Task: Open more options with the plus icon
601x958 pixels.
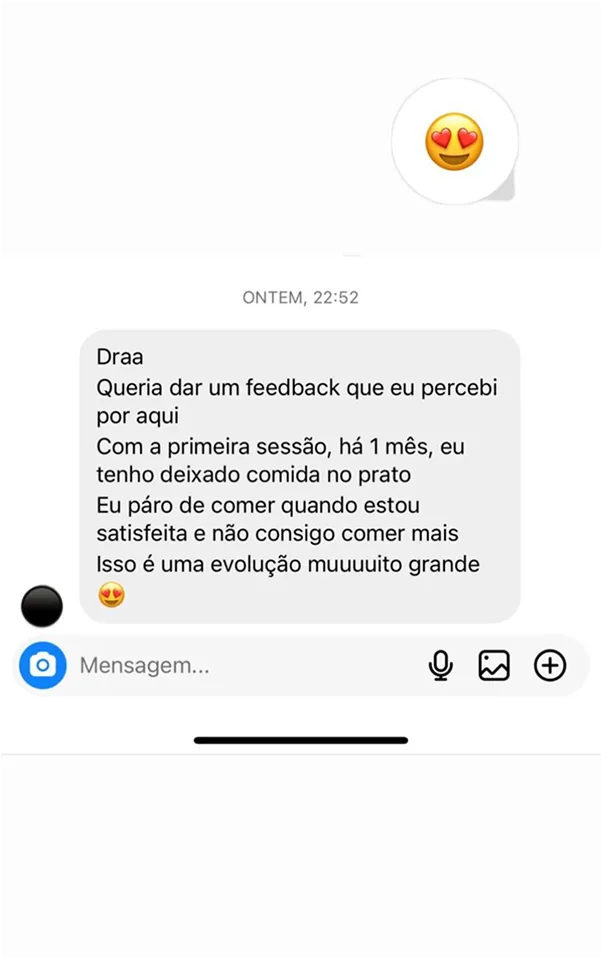Action: click(550, 665)
